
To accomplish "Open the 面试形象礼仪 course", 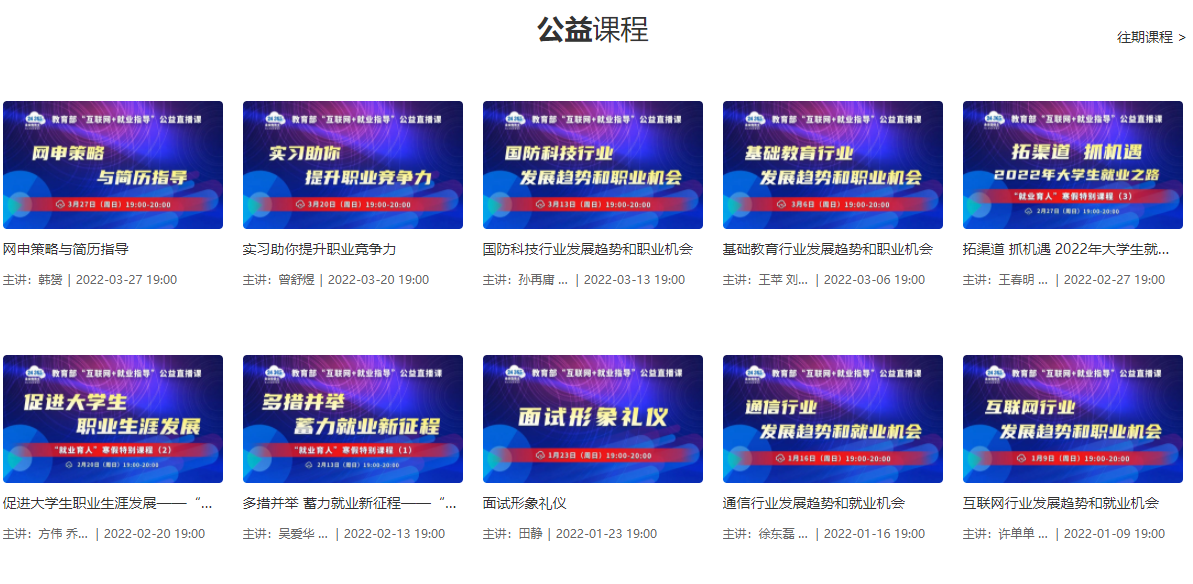I will coord(593,419).
